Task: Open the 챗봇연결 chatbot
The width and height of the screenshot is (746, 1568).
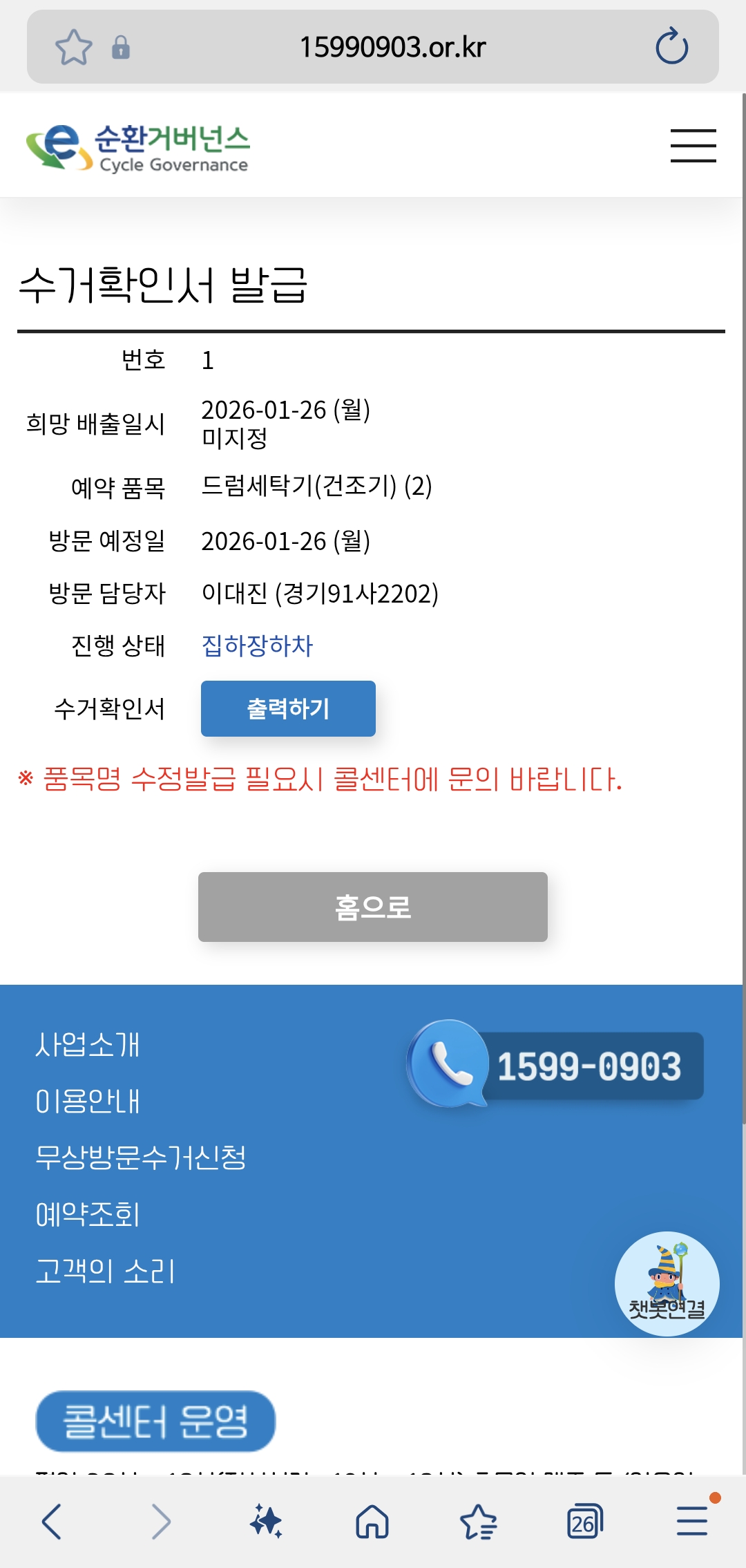Action: tap(667, 1283)
